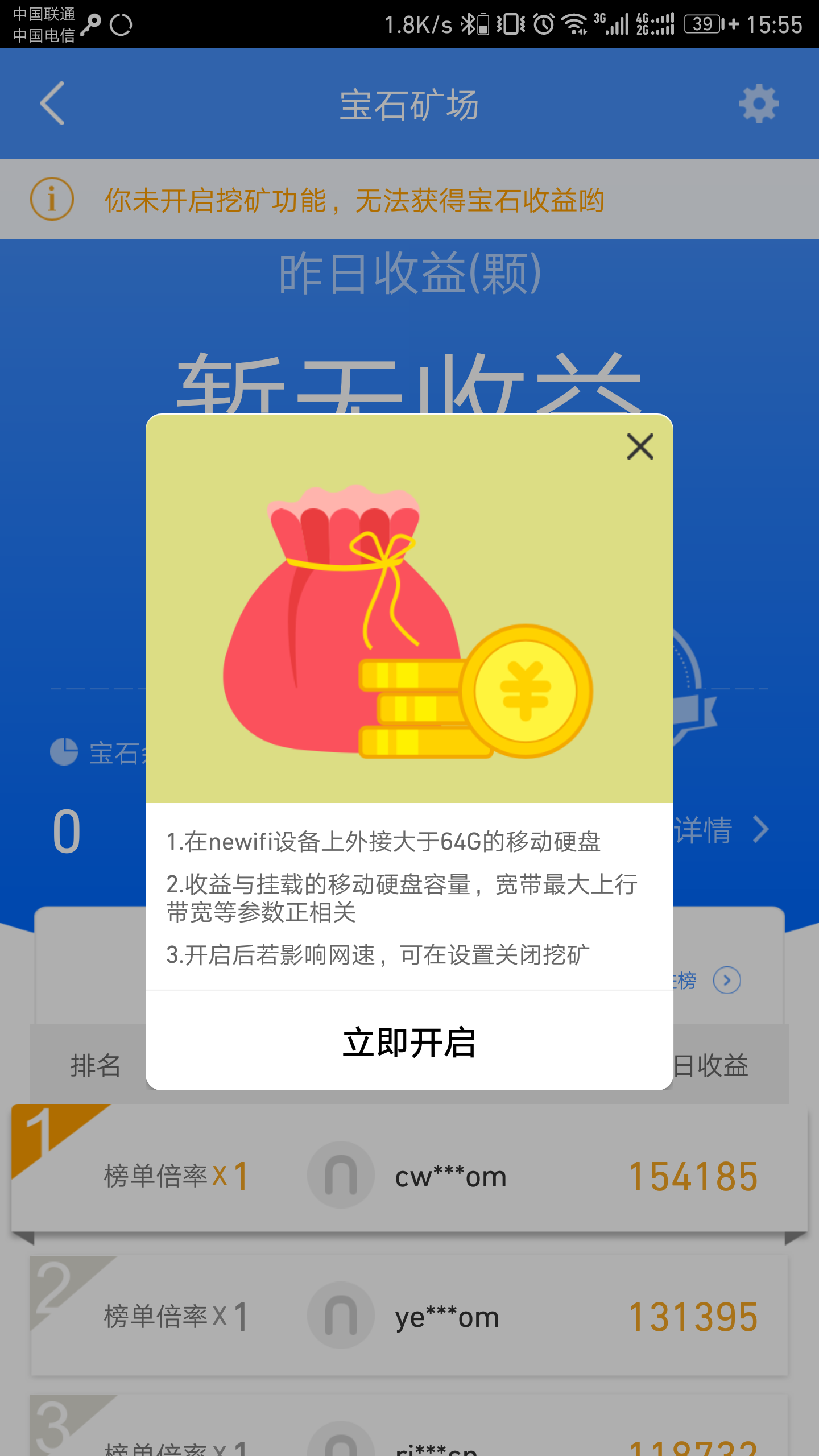The image size is (819, 1456).
Task: Click the pie chart icon beside 宝石 label
Action: click(63, 752)
